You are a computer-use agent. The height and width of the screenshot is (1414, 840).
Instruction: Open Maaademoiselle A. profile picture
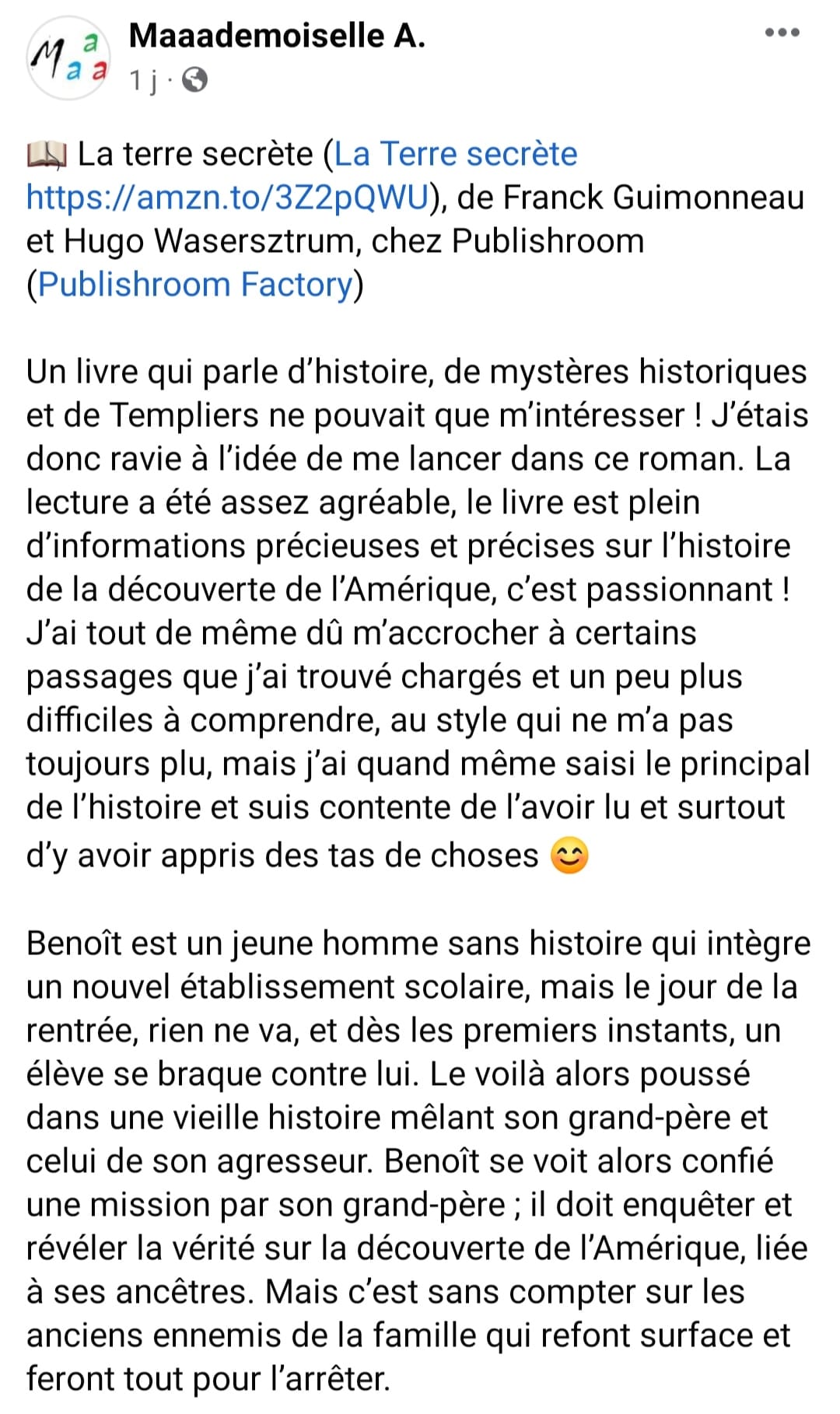coord(68,58)
